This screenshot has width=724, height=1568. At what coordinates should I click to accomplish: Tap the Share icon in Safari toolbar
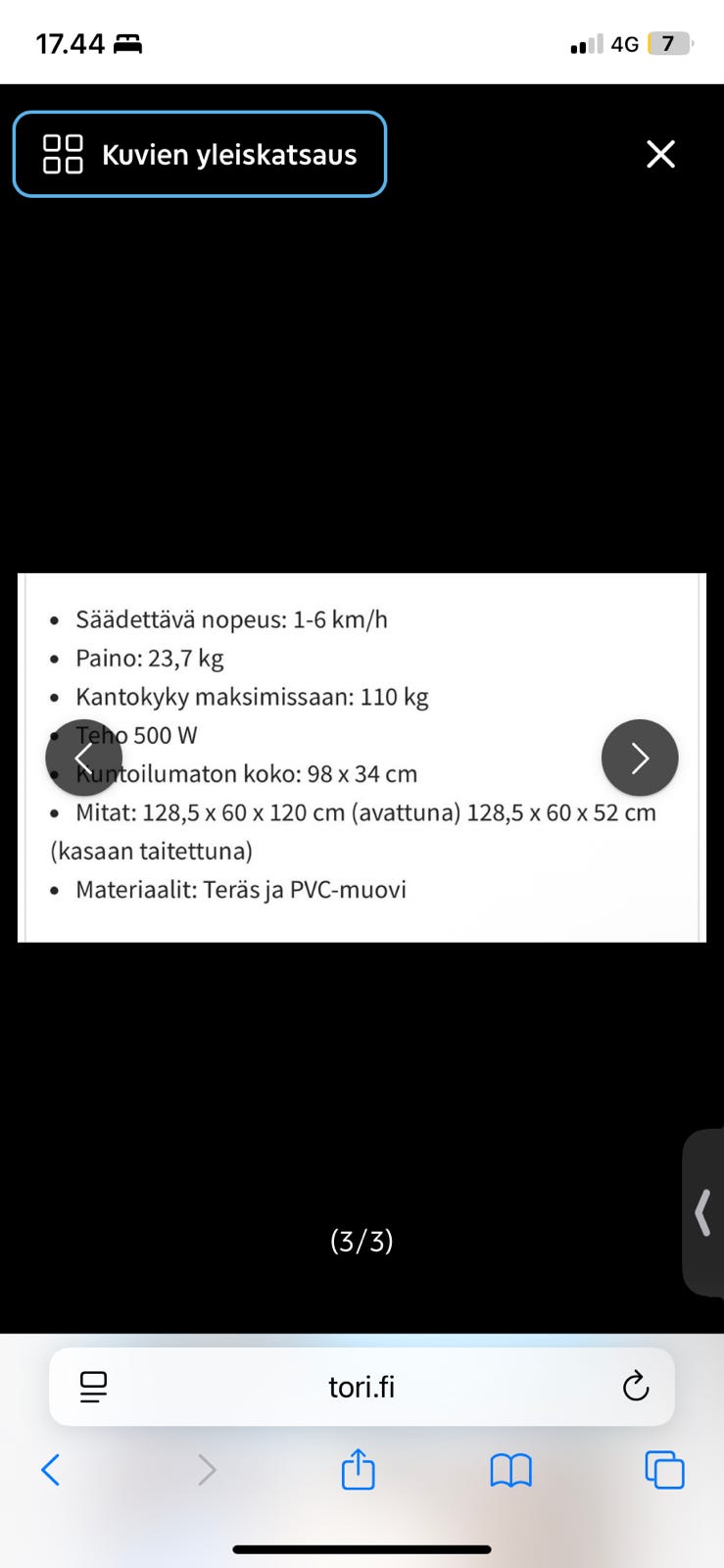click(358, 1469)
